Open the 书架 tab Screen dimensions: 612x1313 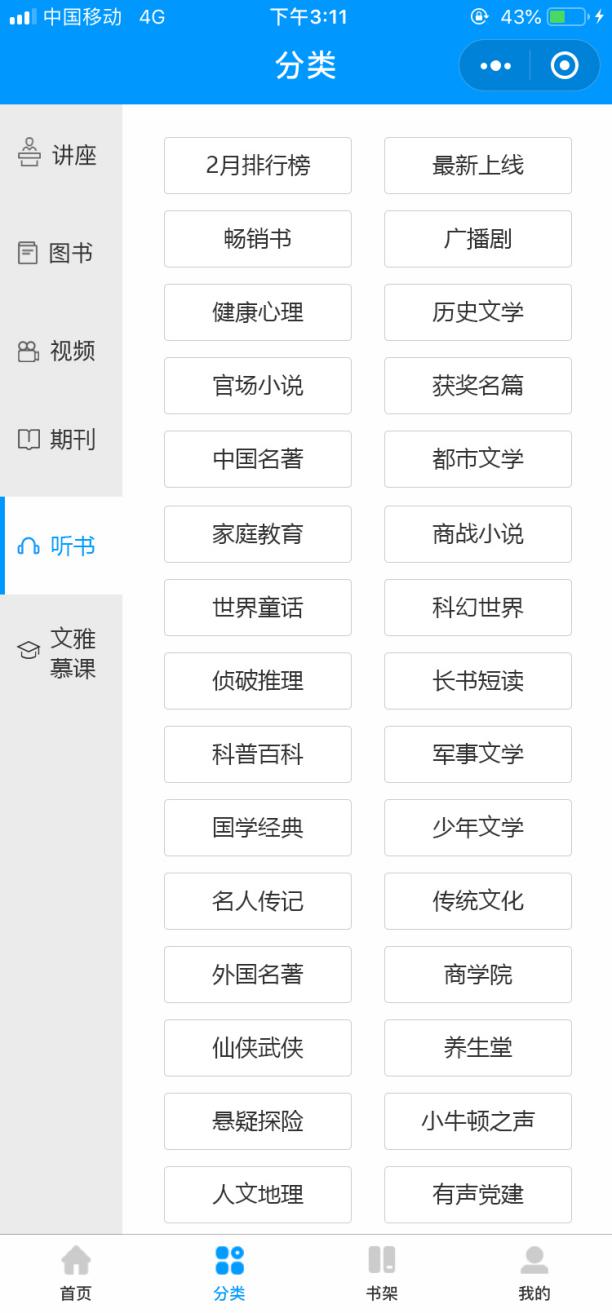click(382, 1273)
